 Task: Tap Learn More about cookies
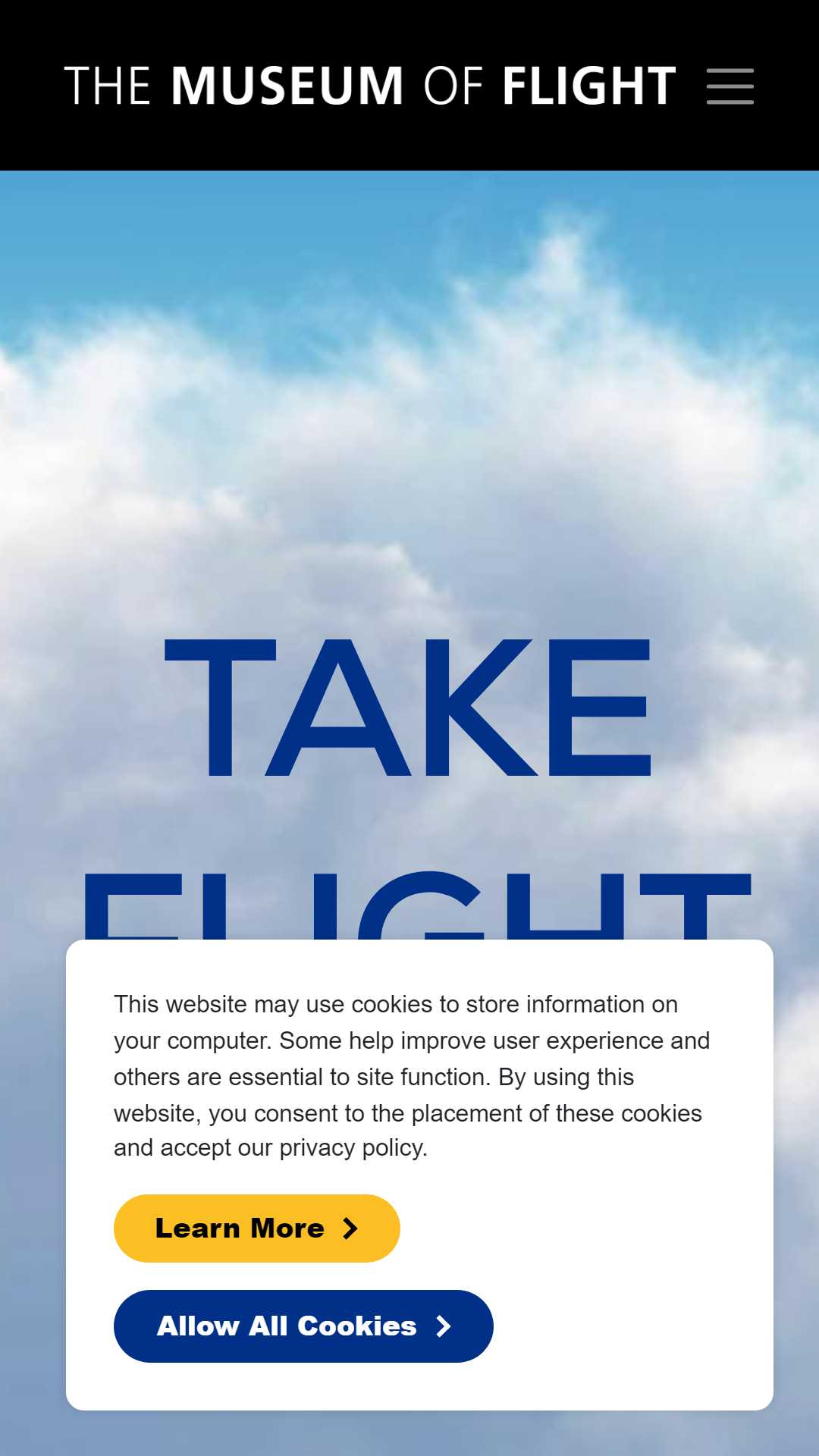click(x=256, y=1228)
